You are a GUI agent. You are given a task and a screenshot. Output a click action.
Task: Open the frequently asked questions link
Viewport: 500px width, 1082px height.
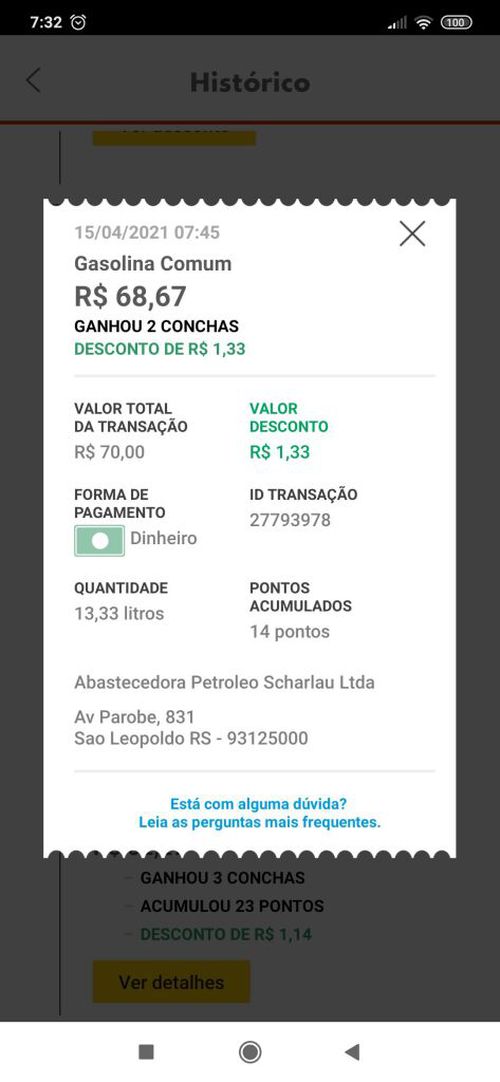click(259, 823)
